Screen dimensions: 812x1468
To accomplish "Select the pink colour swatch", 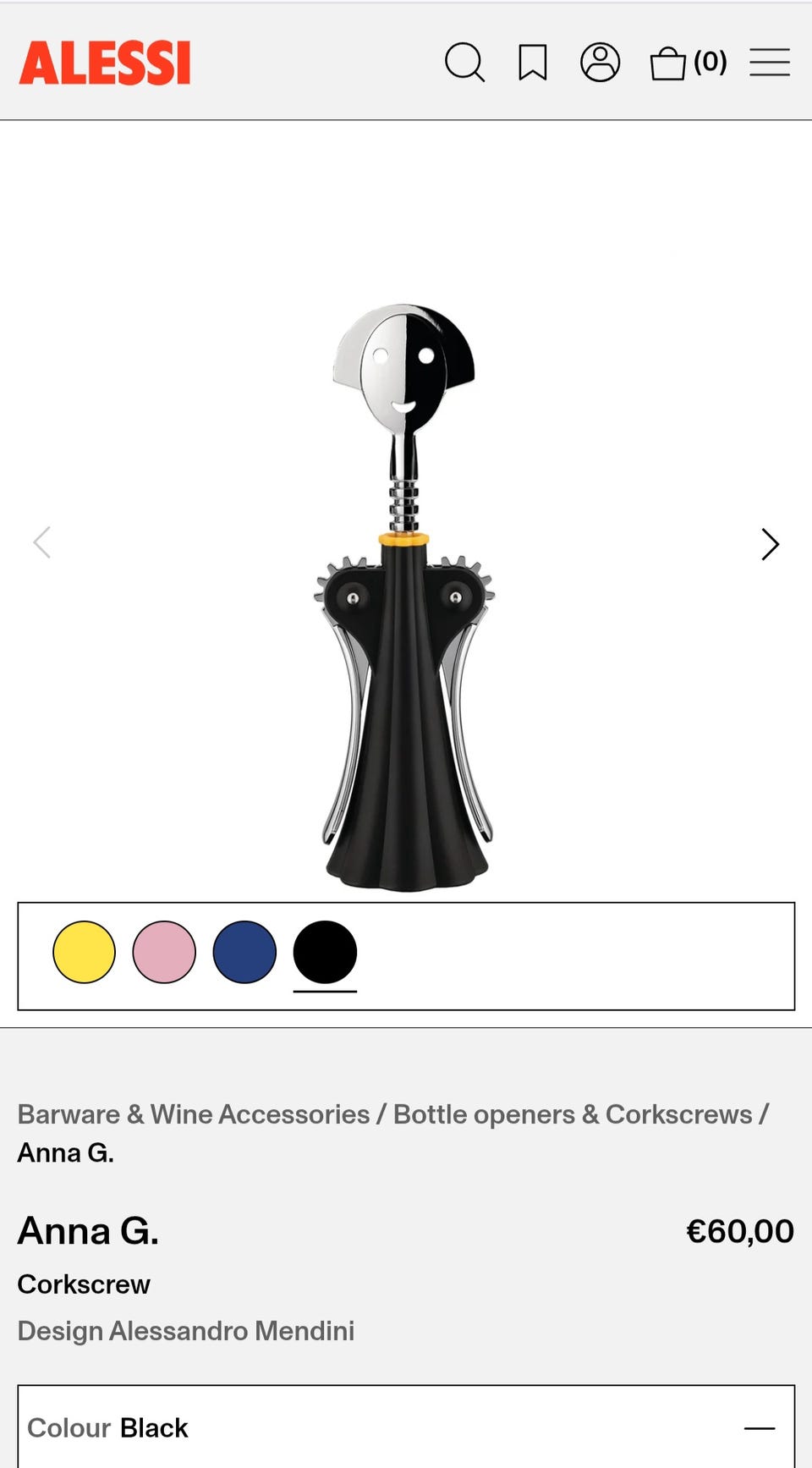I will tap(164, 952).
